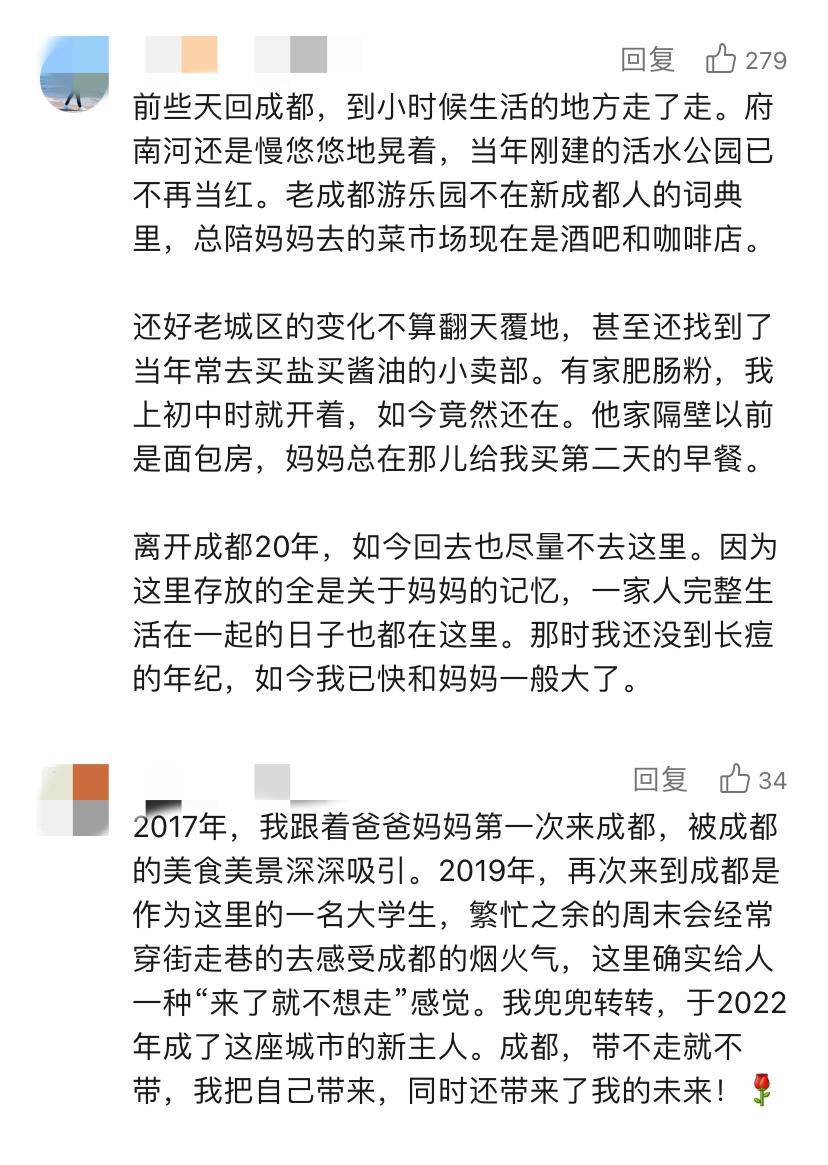
Task: Like the comment with 279 likes
Action: click(722, 60)
